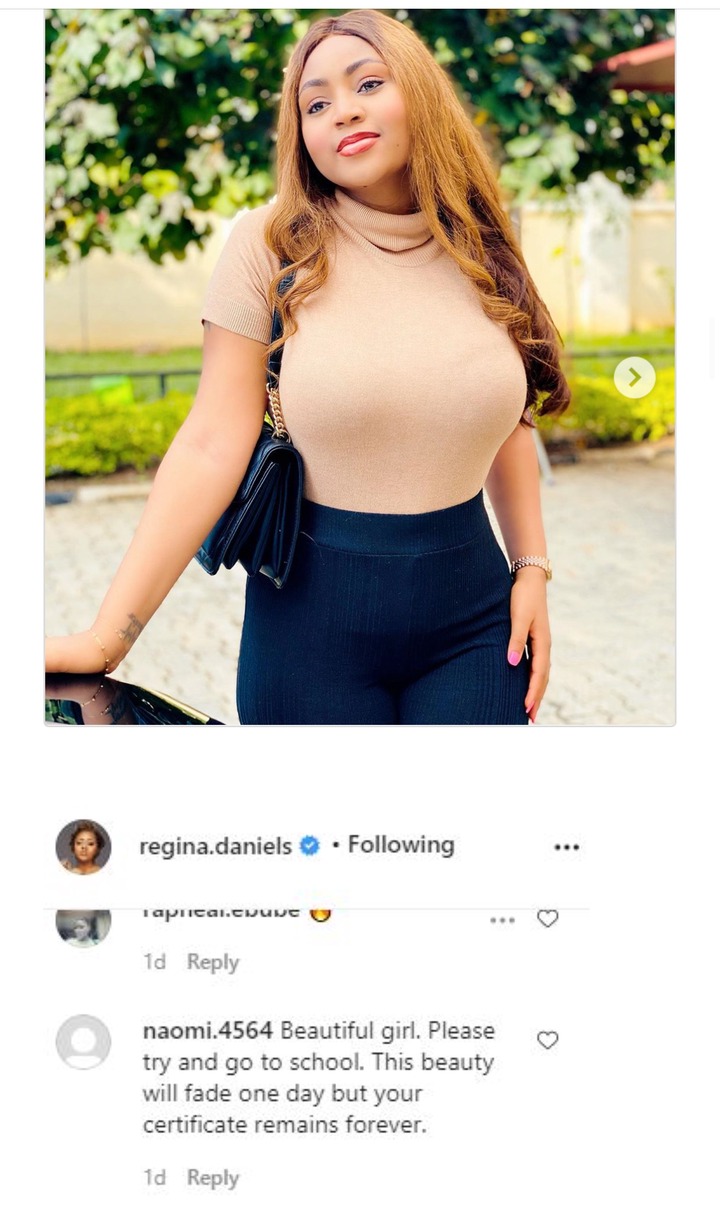The image size is (720, 1219).
Task: Go to the next photo in the carousel
Action: click(x=634, y=377)
